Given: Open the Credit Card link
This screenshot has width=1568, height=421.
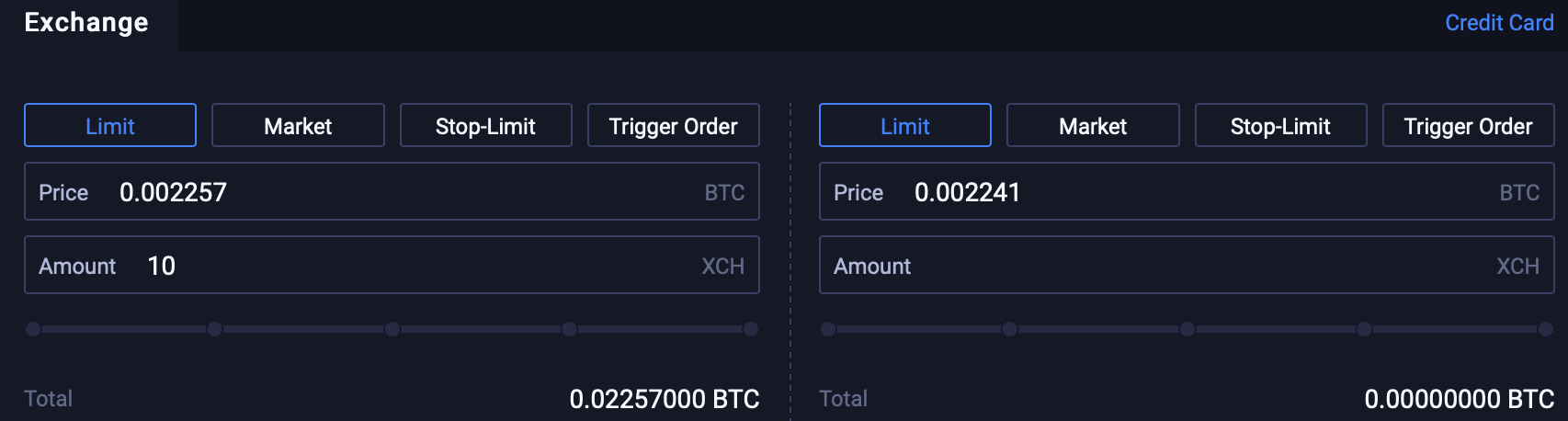Looking at the screenshot, I should 1498,23.
